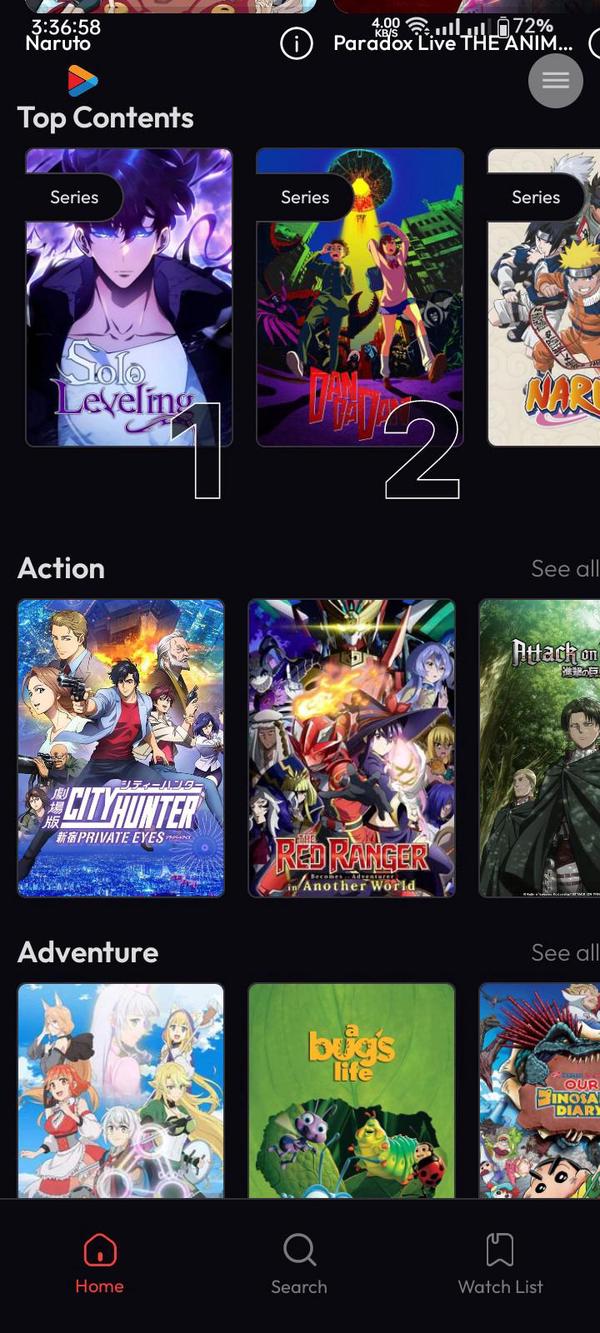The height and width of the screenshot is (1333, 600).
Task: See all Adventure titles
Action: (x=564, y=953)
